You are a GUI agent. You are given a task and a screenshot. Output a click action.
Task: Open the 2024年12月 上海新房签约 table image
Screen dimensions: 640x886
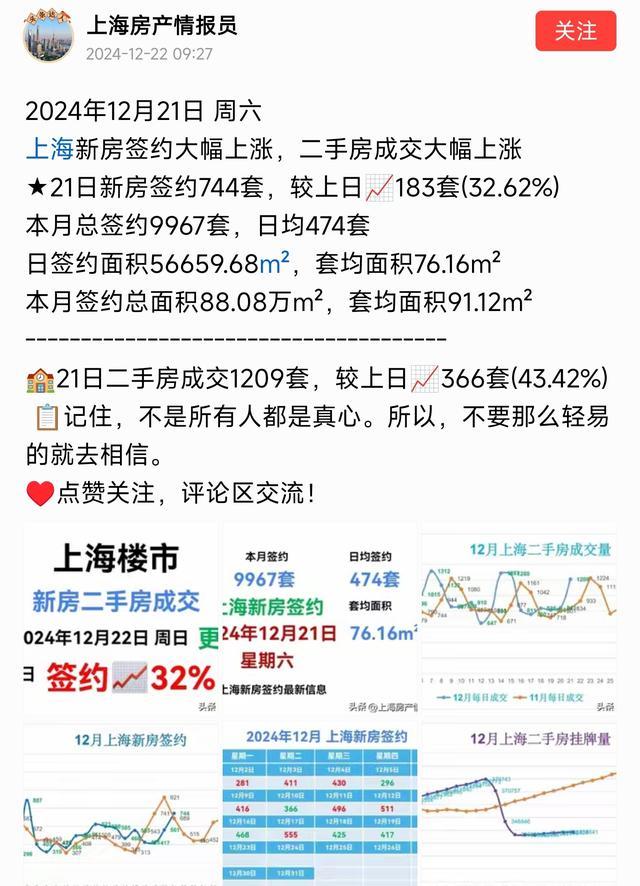(x=319, y=805)
